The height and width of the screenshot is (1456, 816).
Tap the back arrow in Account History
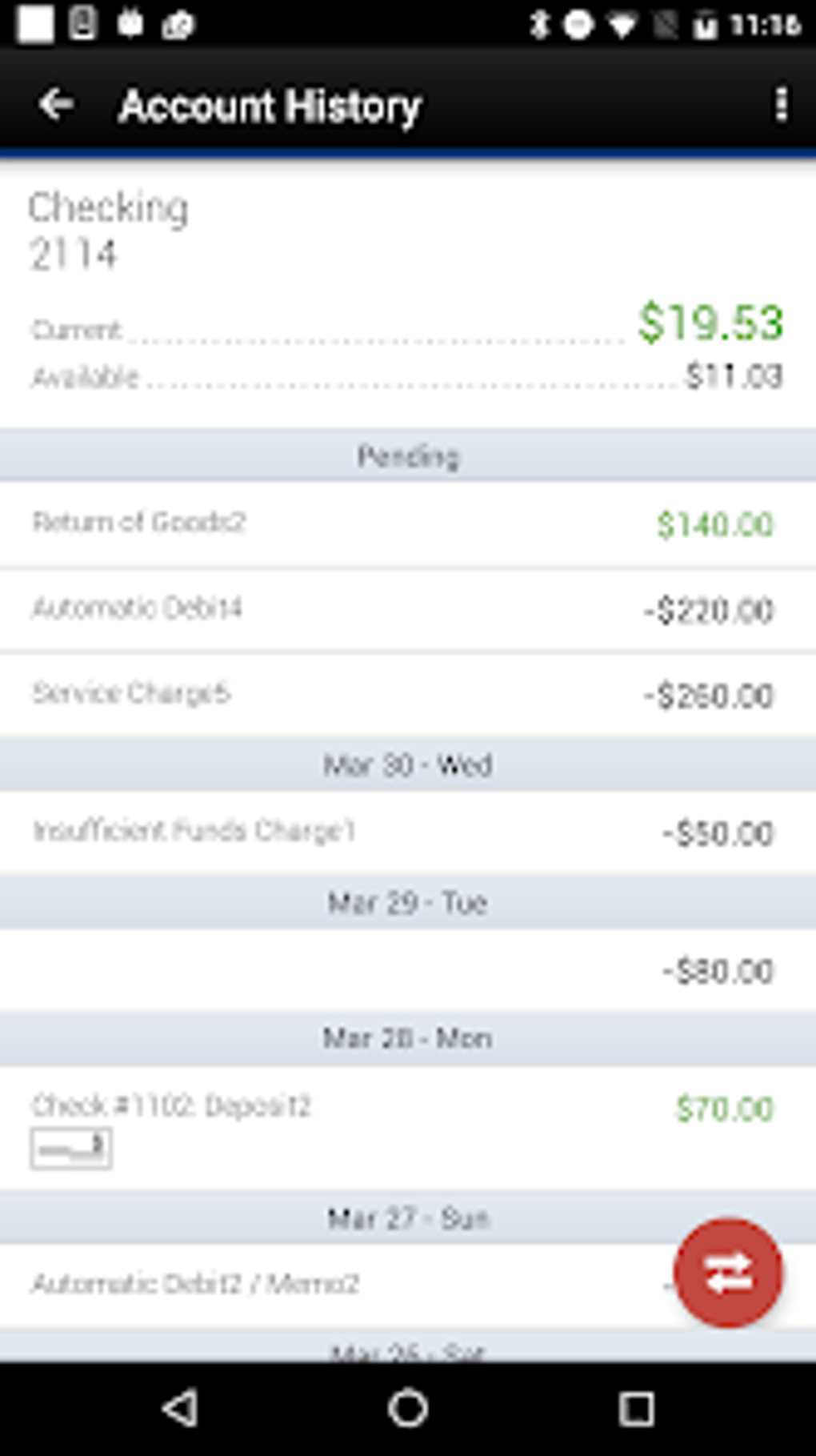coord(56,105)
